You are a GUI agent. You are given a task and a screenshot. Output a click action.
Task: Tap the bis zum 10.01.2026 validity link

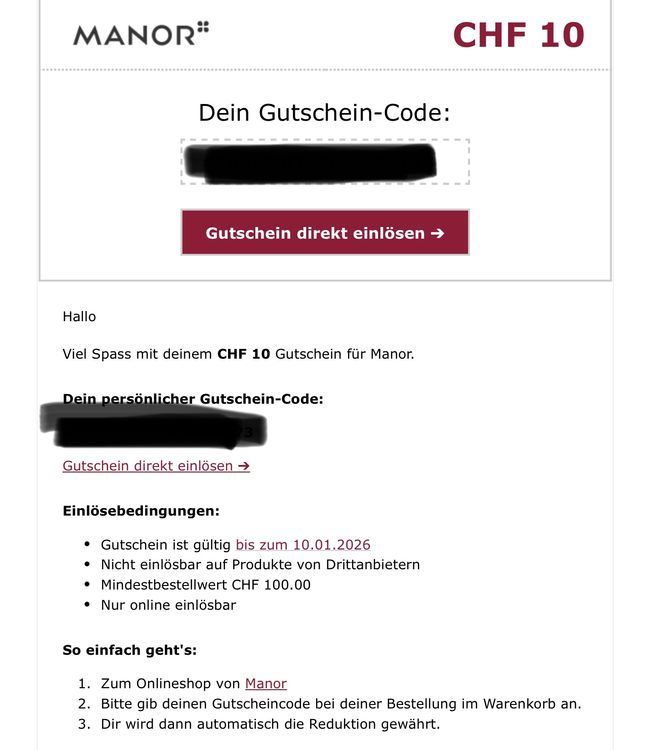pyautogui.click(x=302, y=545)
